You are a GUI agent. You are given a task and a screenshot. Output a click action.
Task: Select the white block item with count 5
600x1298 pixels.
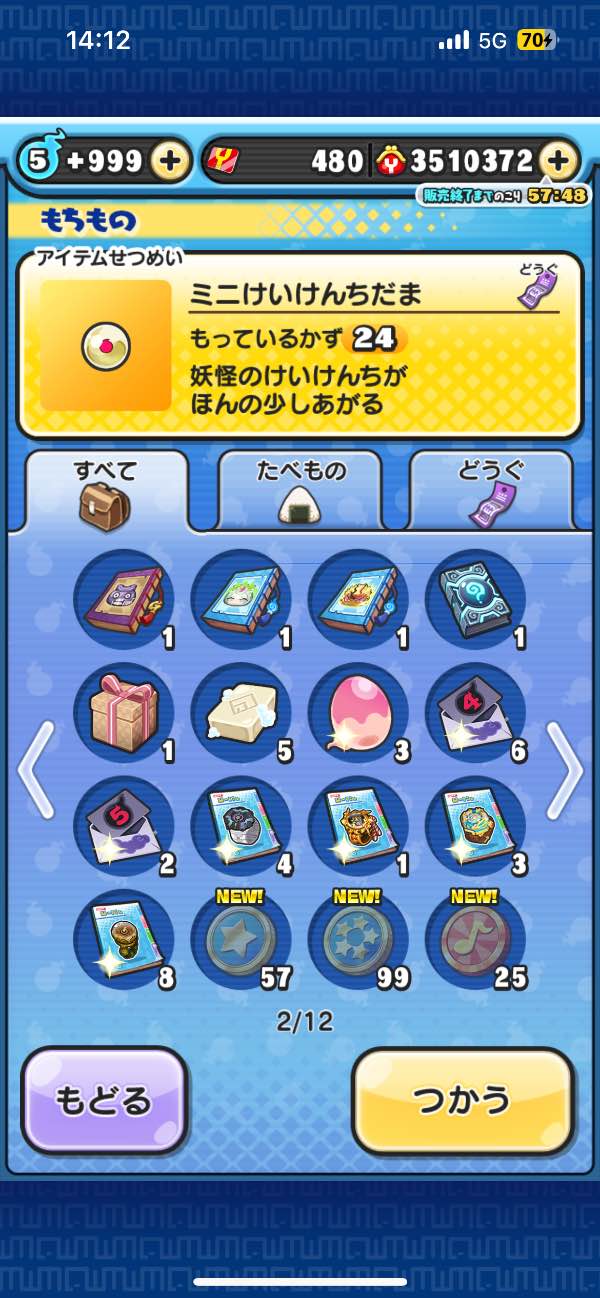click(x=240, y=713)
